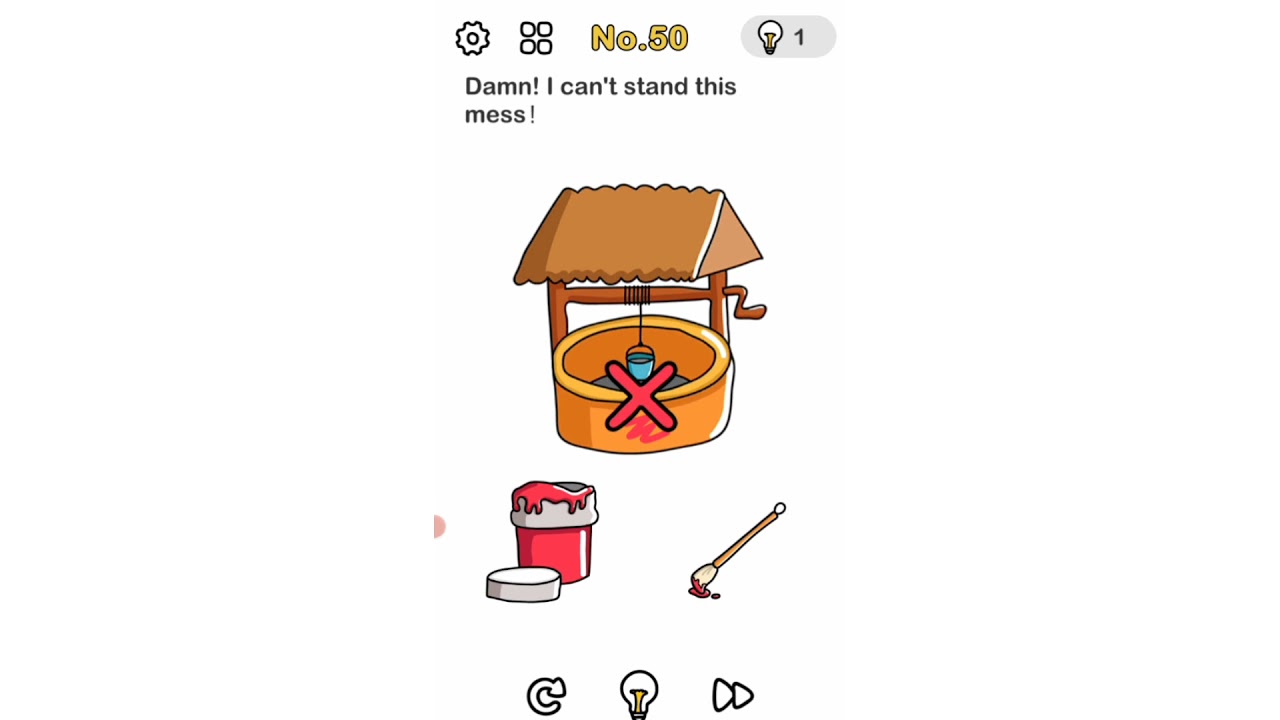Use the lightbulb hint button

639,693
